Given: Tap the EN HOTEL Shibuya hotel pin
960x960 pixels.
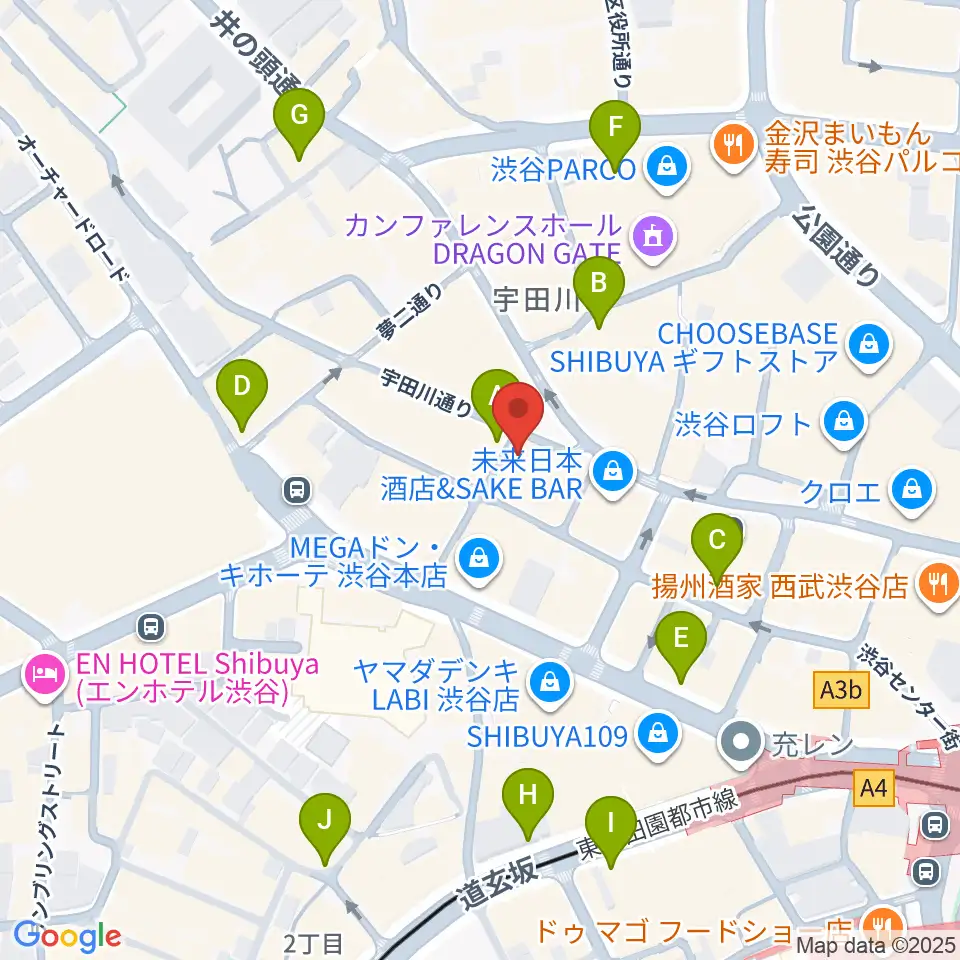Looking at the screenshot, I should 45,677.
